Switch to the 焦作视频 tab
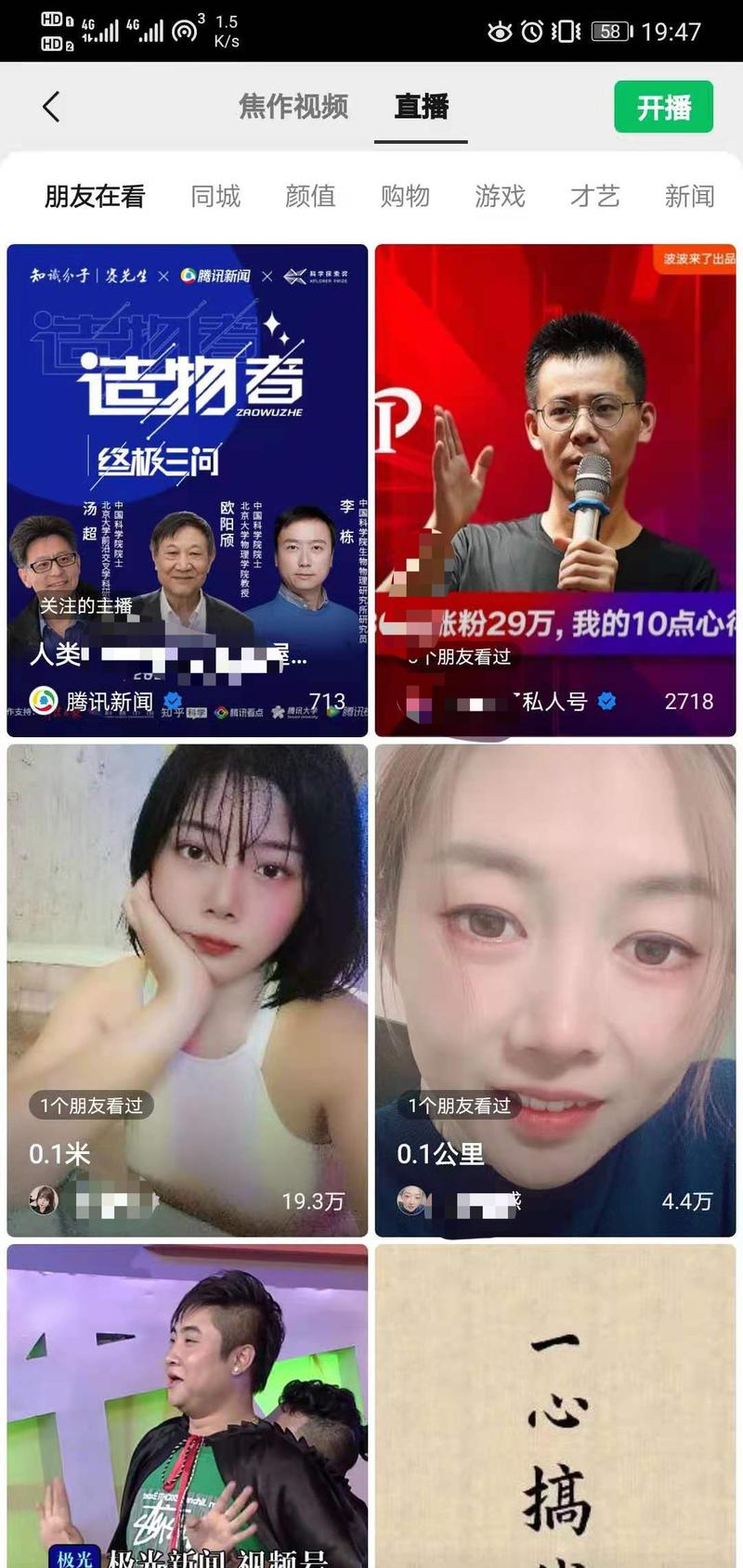Screen dimensions: 743x1568 [293, 107]
